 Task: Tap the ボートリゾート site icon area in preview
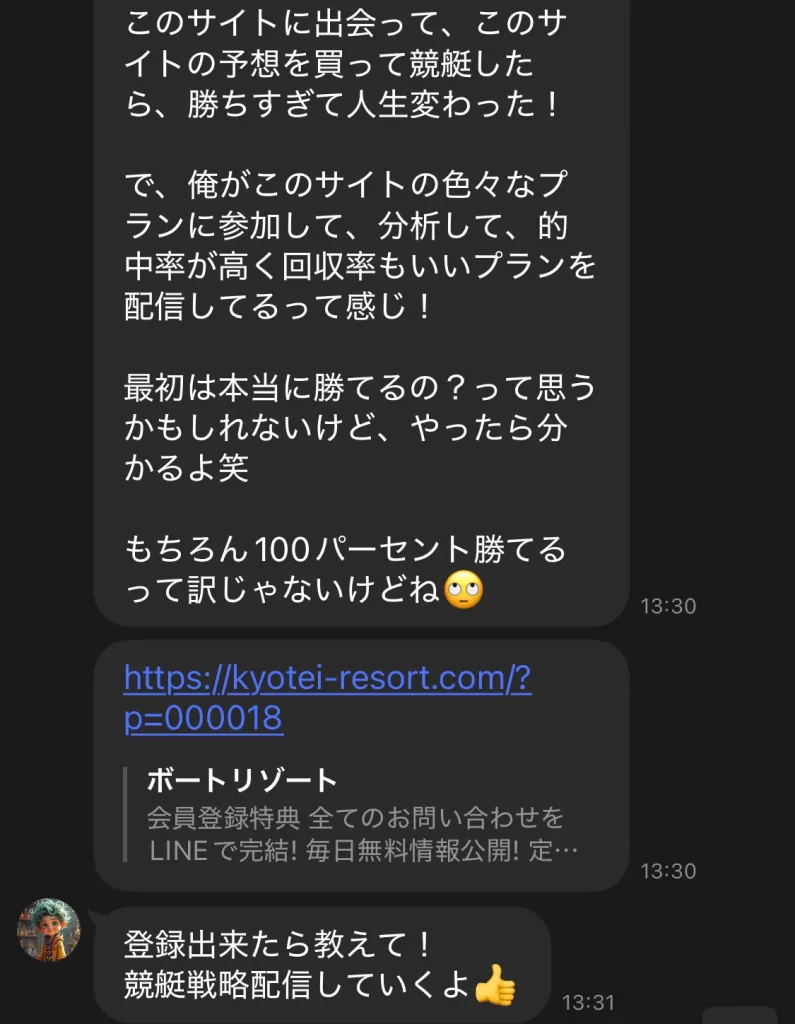click(124, 810)
